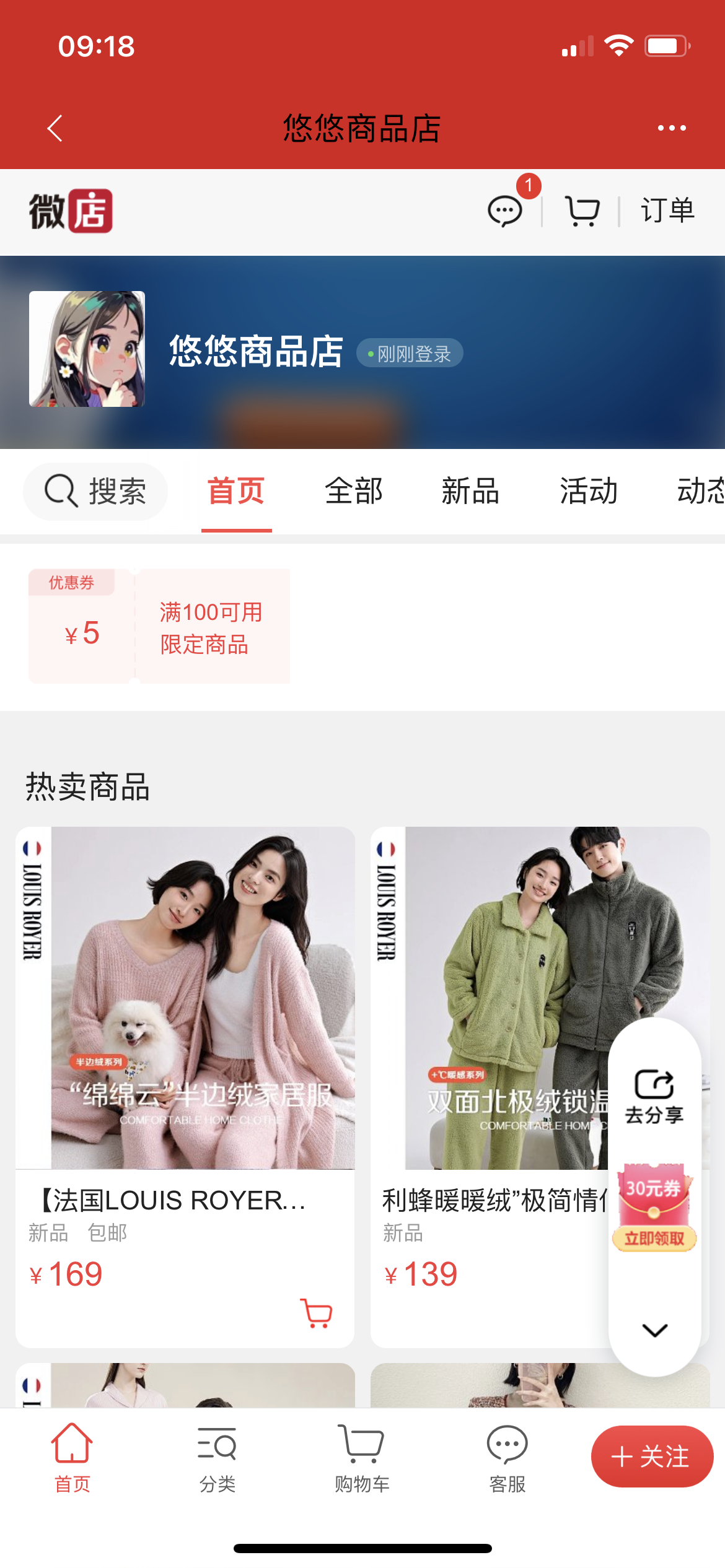Open 订单 orders
Viewport: 725px width, 1568px height.
[x=667, y=211]
